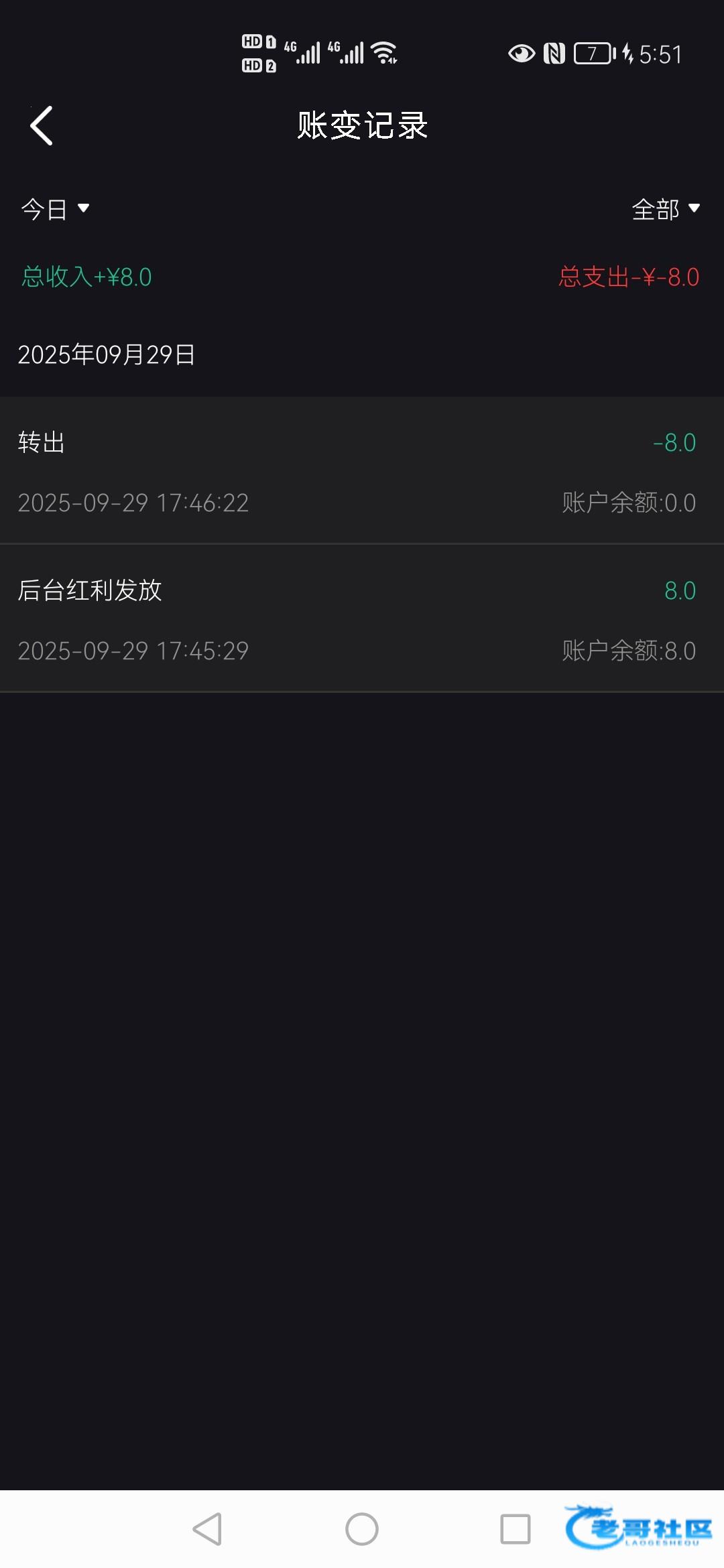
Task: Open the system recent apps view
Action: click(x=515, y=1529)
